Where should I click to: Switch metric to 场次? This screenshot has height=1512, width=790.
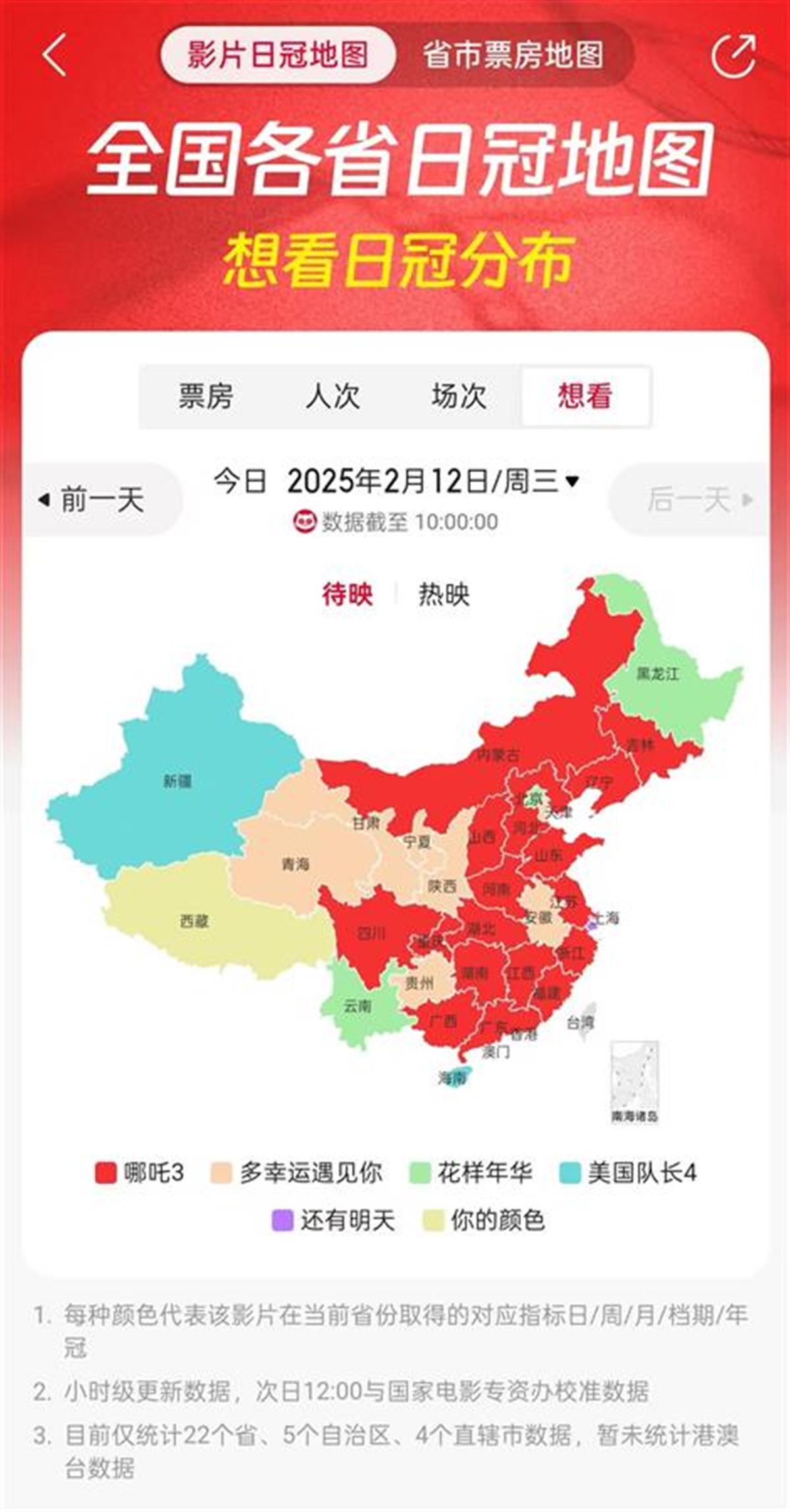pos(459,397)
